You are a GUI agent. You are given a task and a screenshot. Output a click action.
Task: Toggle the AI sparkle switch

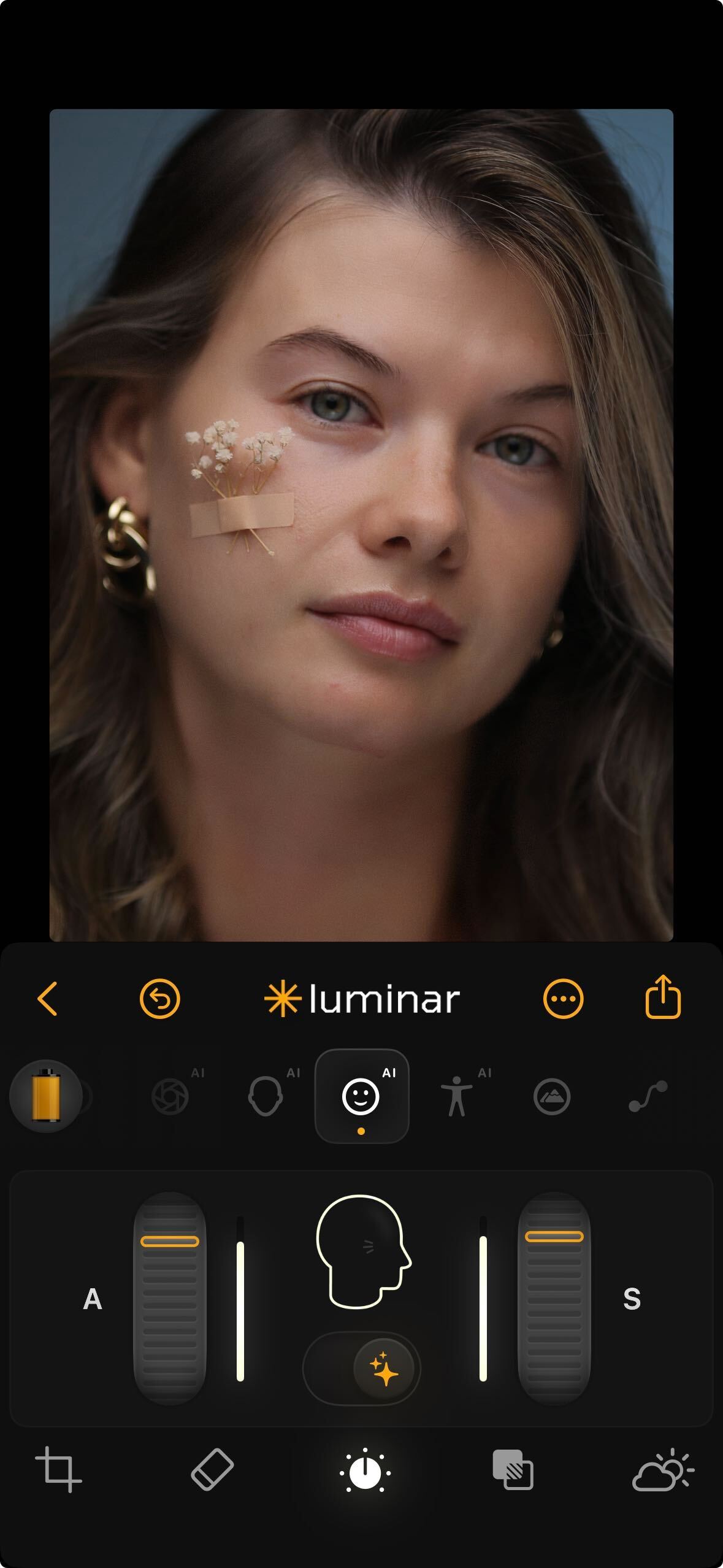pos(361,1368)
